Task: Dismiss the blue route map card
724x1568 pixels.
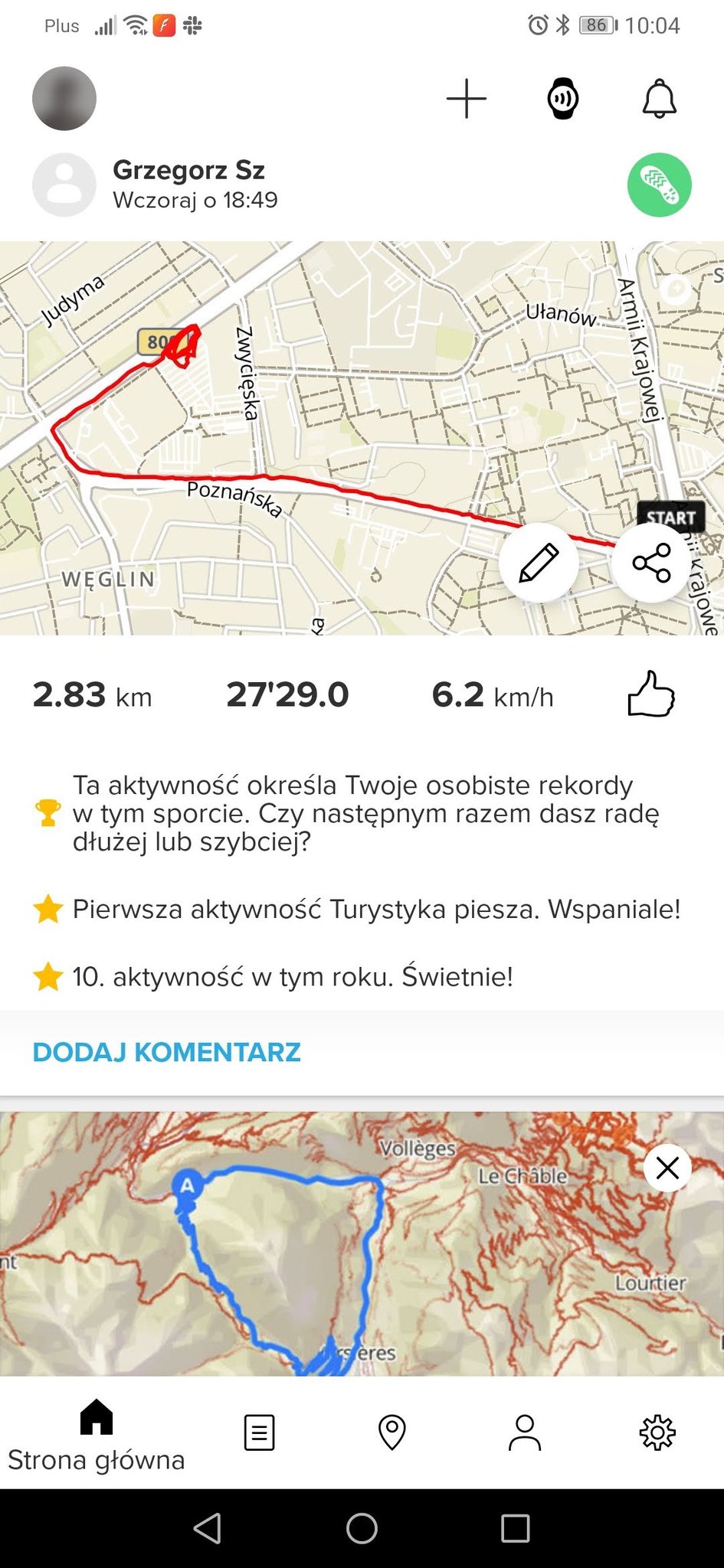Action: point(667,1168)
